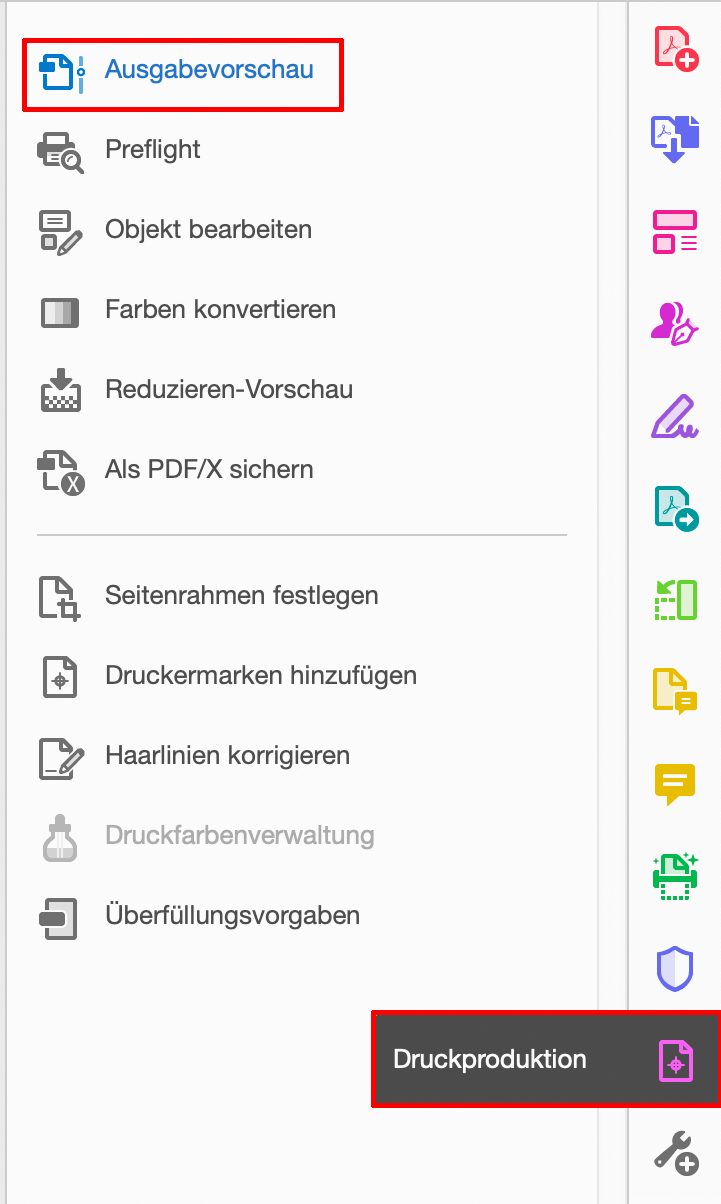721x1204 pixels.
Task: Open the Combine Files icon in the sidebar
Action: tap(675, 139)
